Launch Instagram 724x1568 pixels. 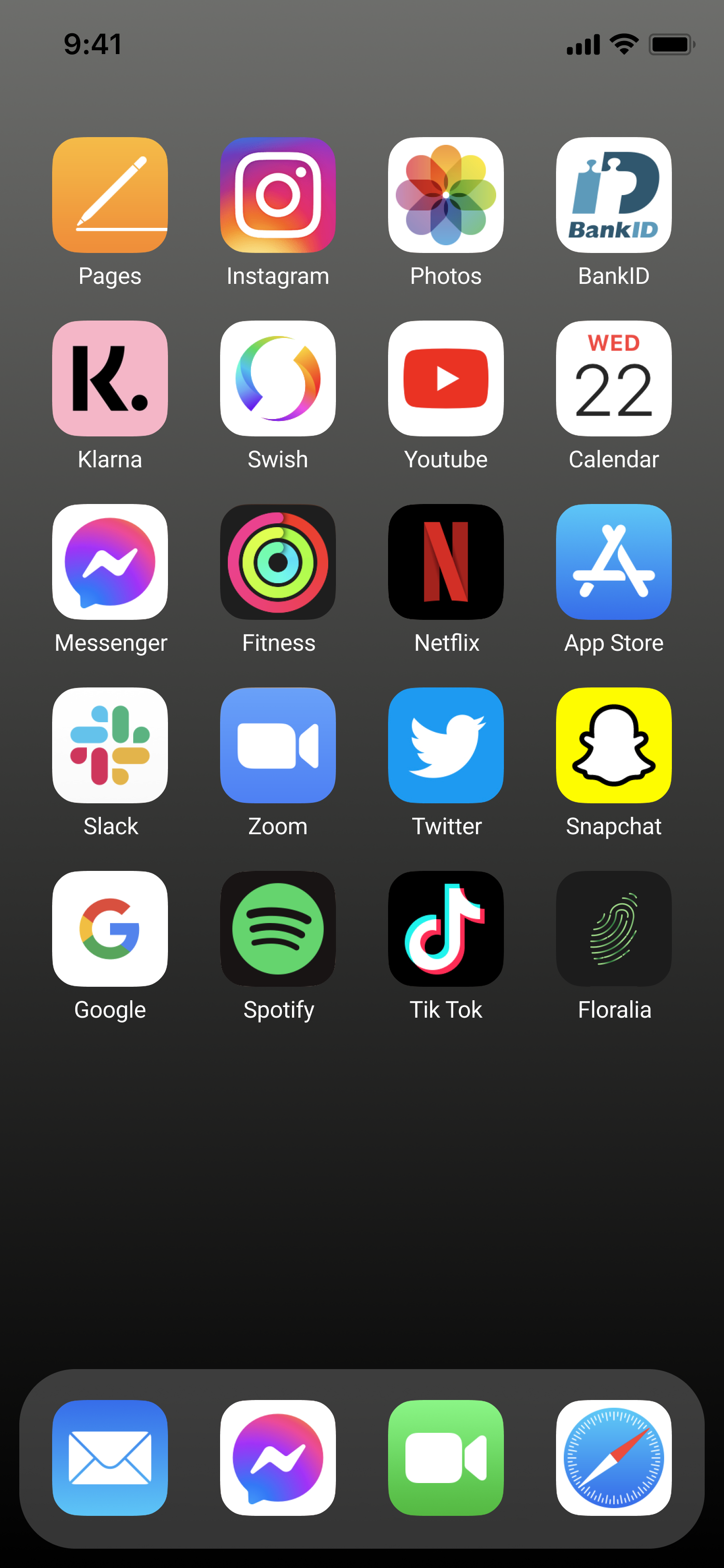(x=278, y=195)
